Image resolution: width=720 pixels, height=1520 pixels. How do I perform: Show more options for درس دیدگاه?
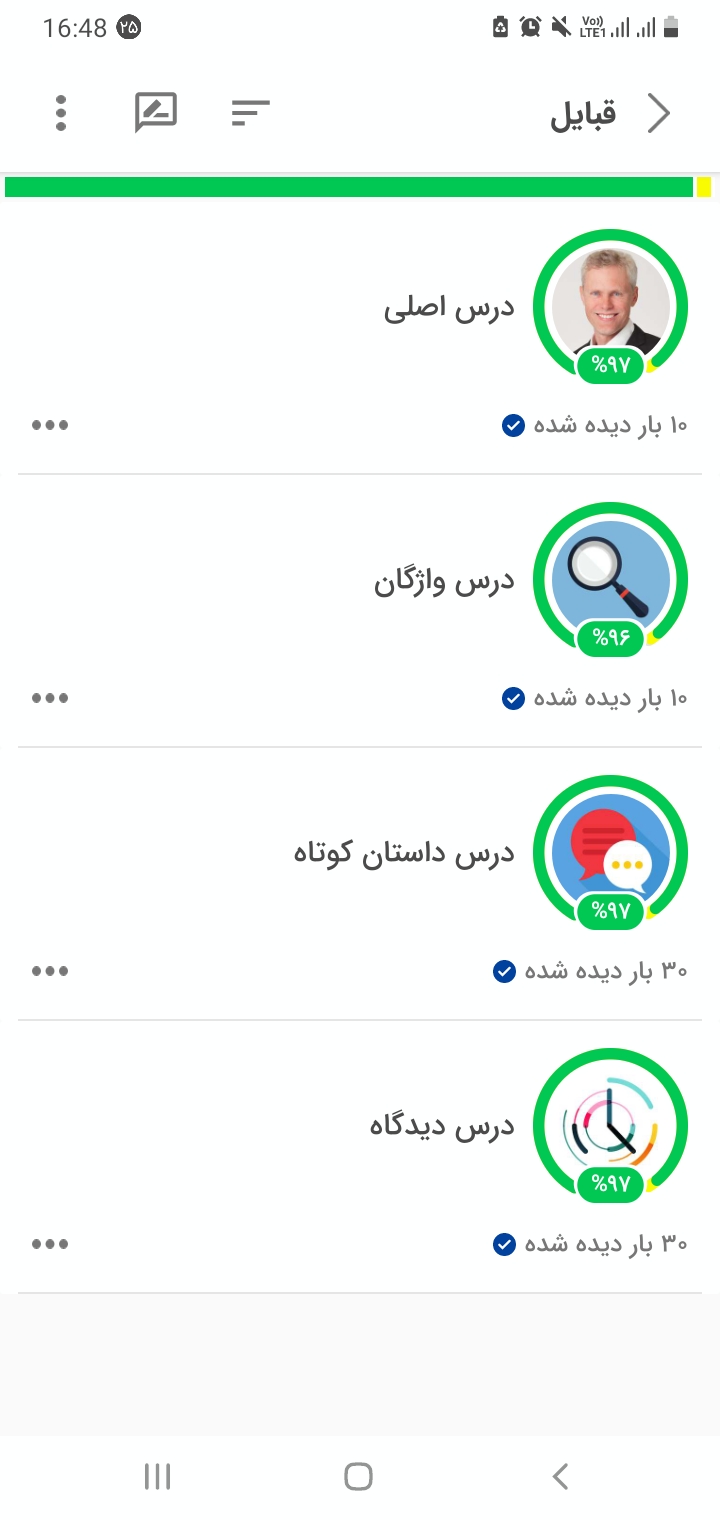50,1244
